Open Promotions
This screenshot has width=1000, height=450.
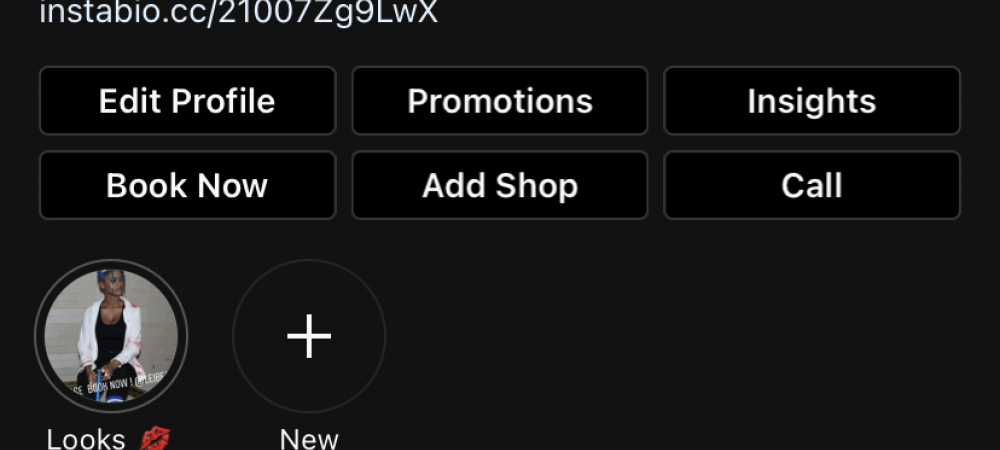[499, 101]
